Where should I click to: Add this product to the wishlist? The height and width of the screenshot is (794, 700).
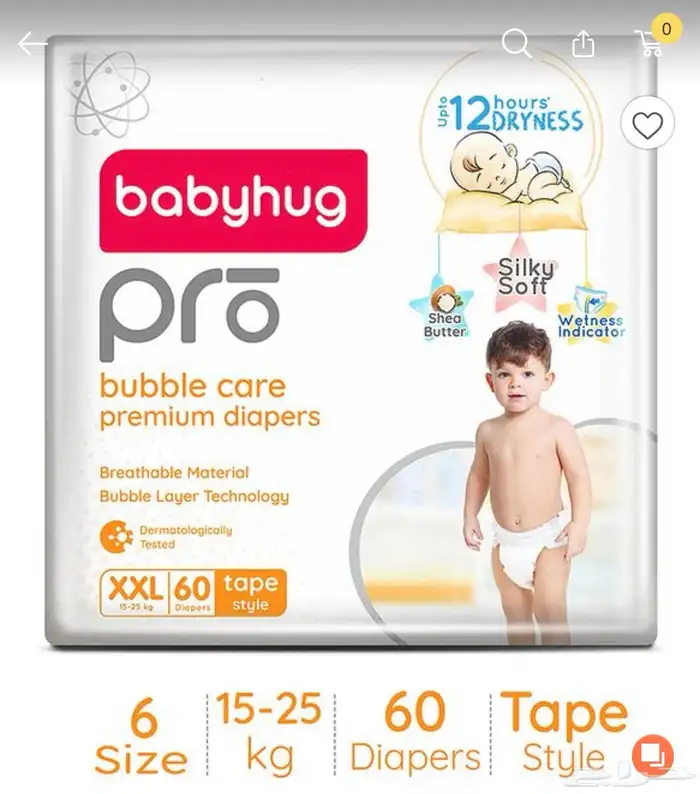point(647,126)
